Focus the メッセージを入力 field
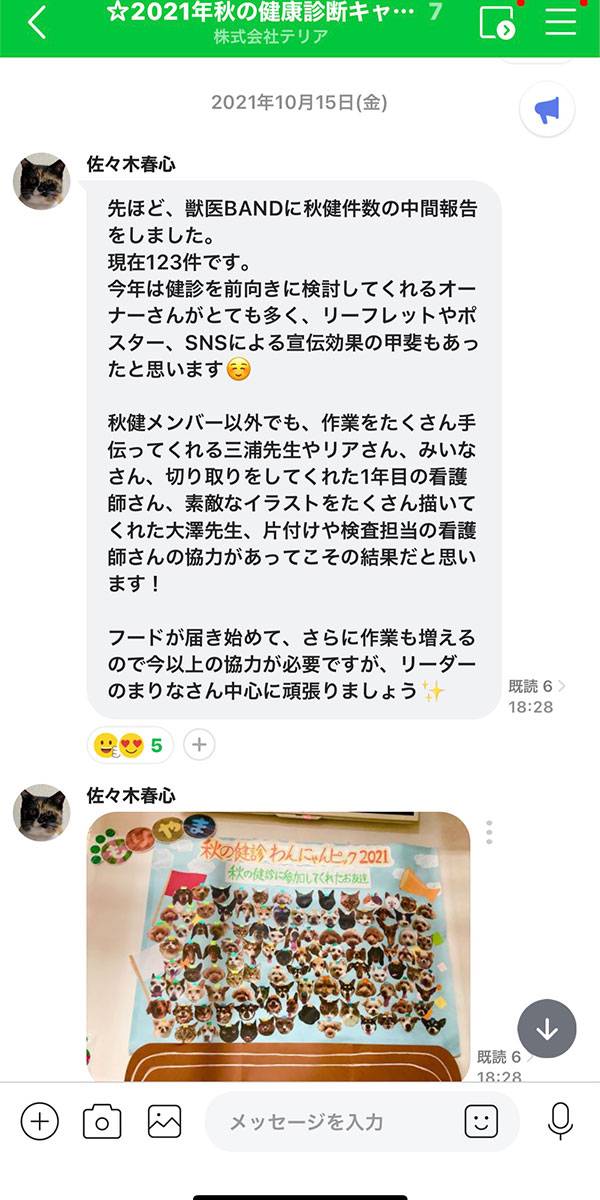This screenshot has height=1200, width=600. pos(330,1122)
